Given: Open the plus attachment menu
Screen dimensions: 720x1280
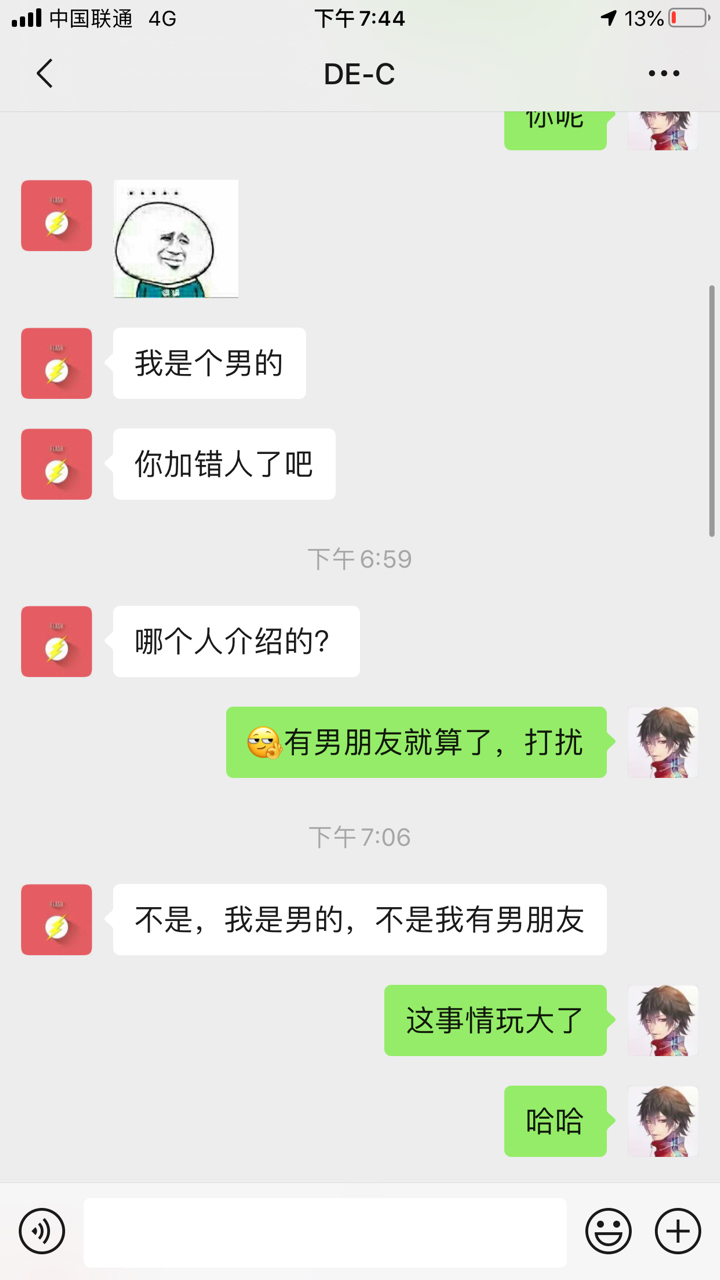Looking at the screenshot, I should coord(677,1231).
